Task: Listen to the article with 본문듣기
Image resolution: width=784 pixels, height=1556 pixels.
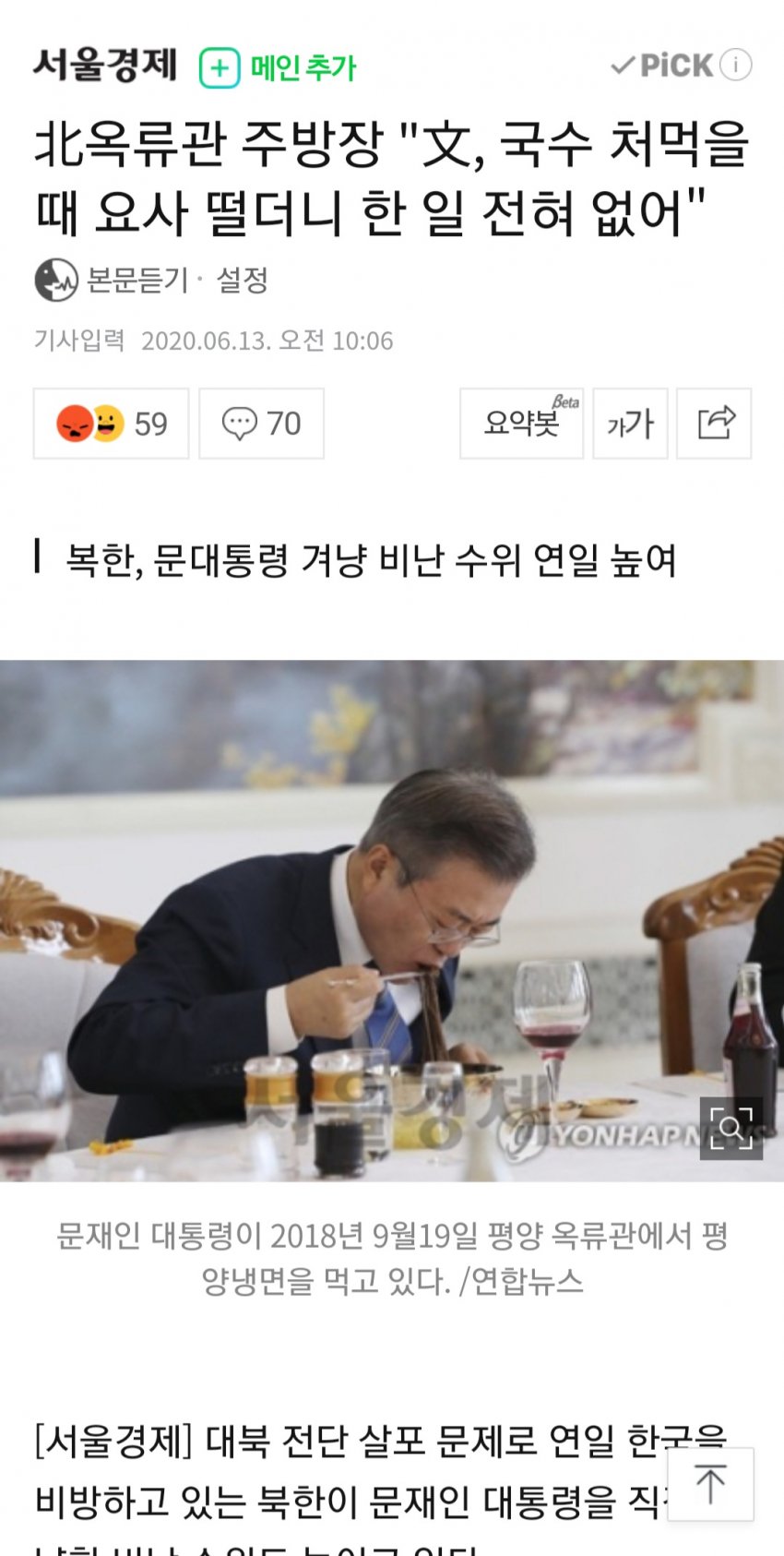Action: (113, 280)
